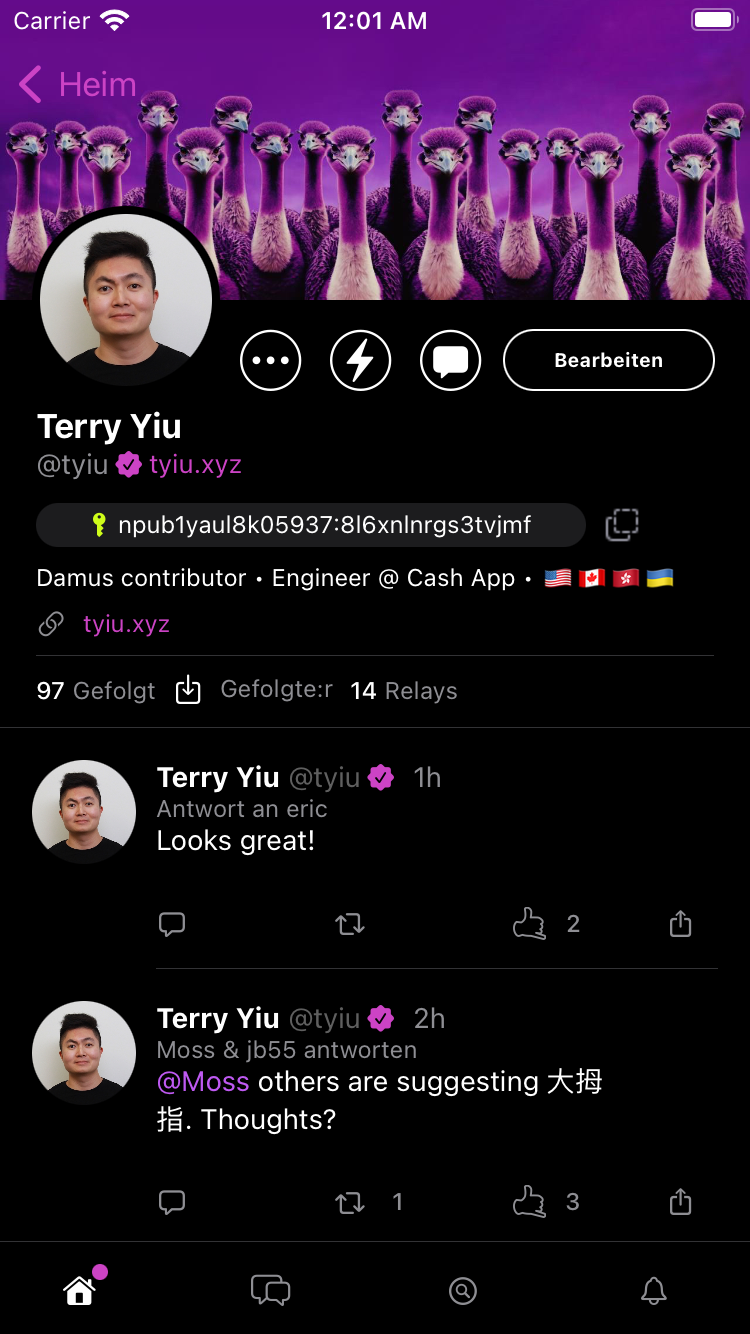Viewport: 750px width, 1334px height.
Task: Repost the 'Looks great!' post
Action: [x=349, y=923]
